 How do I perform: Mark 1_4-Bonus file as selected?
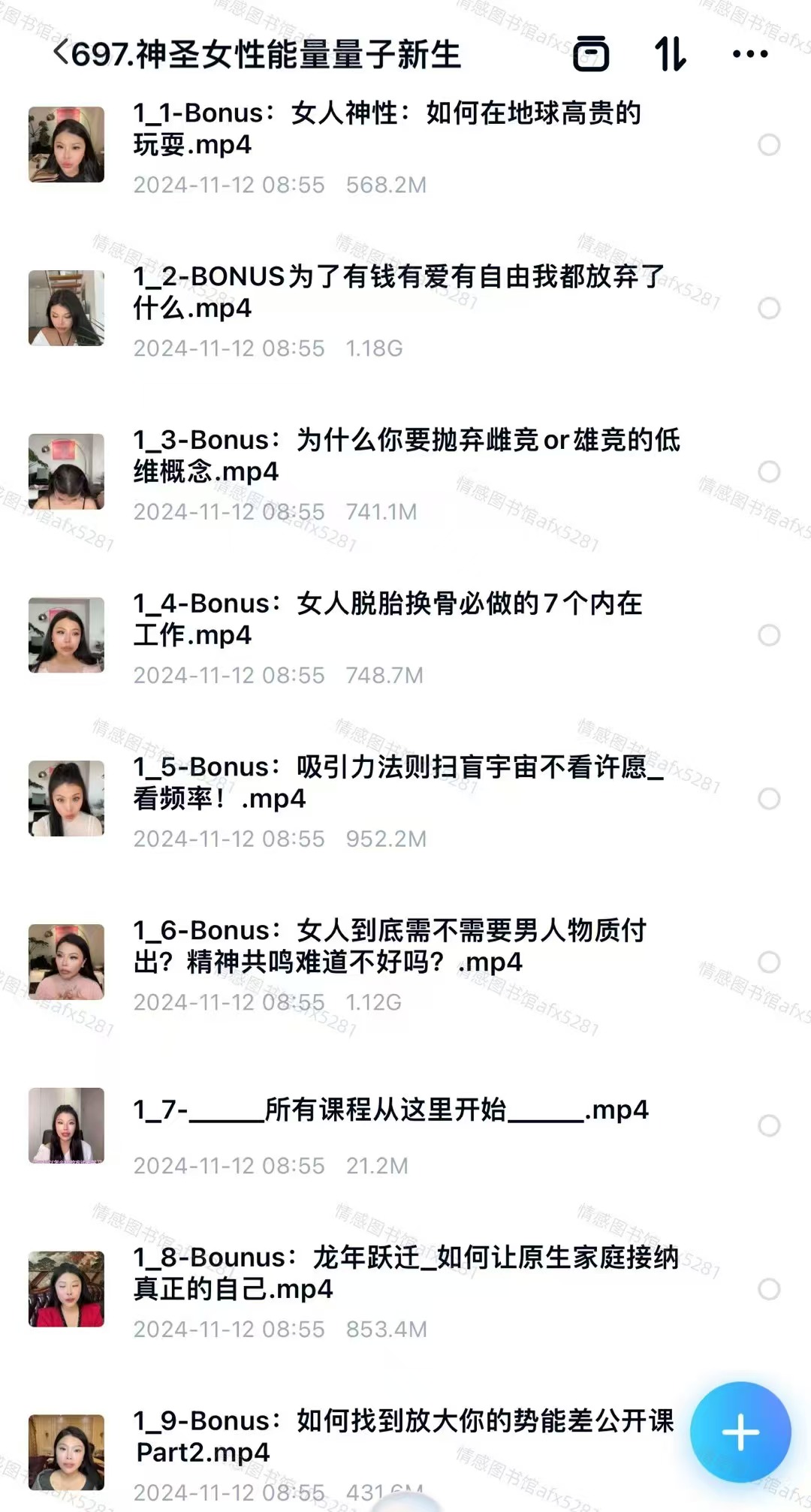point(768,636)
